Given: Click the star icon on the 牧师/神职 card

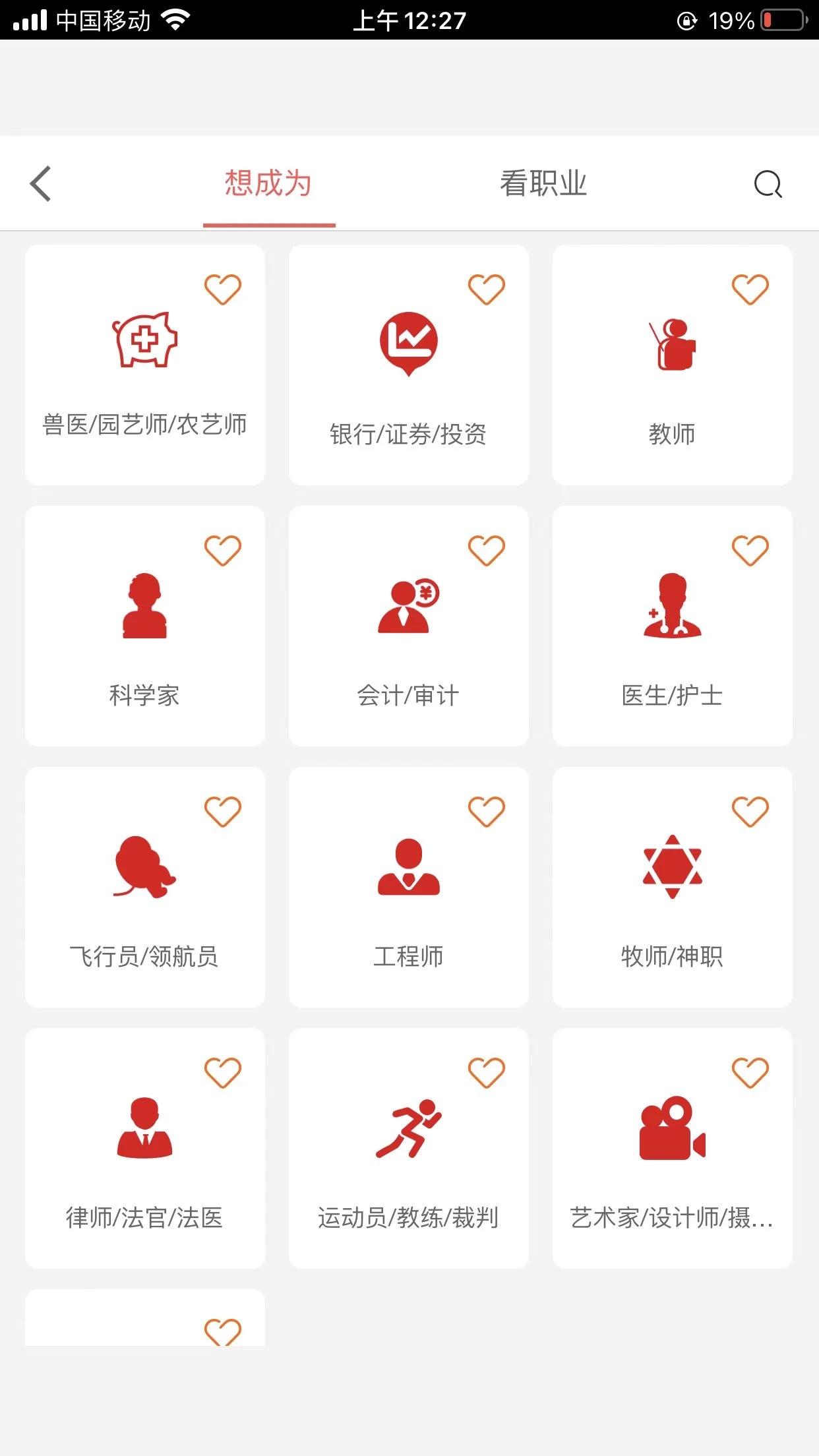Looking at the screenshot, I should click(x=672, y=869).
